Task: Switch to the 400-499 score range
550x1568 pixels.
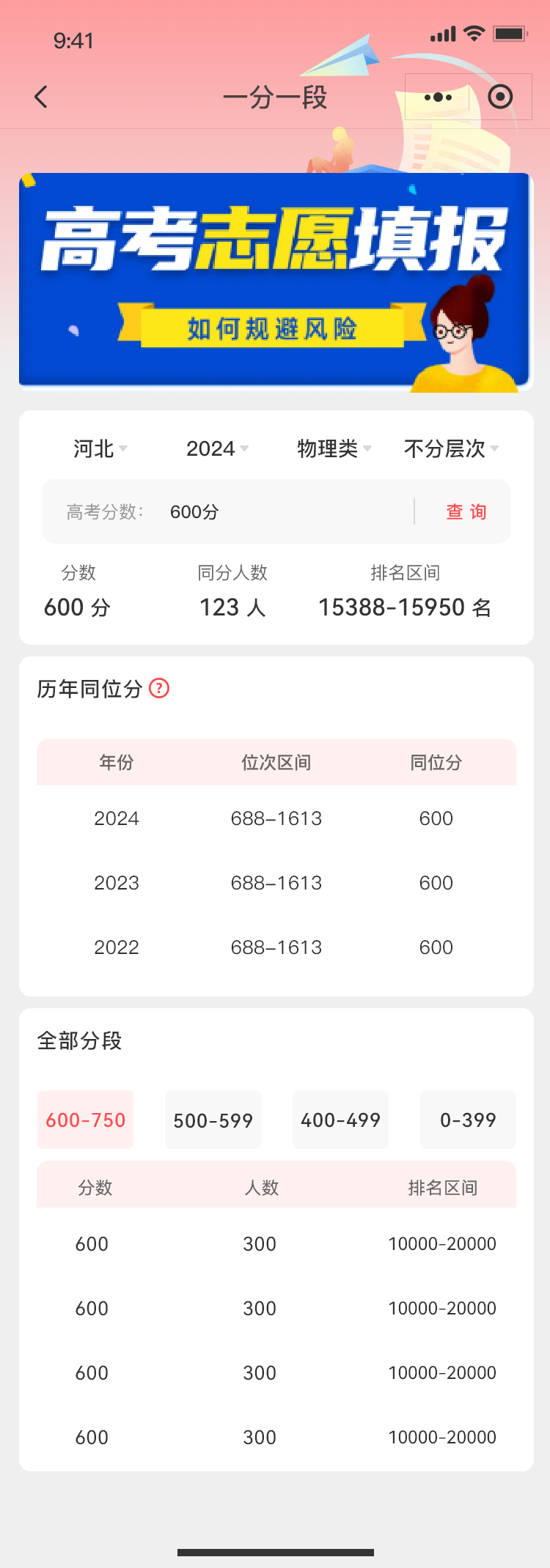Action: tap(340, 1120)
